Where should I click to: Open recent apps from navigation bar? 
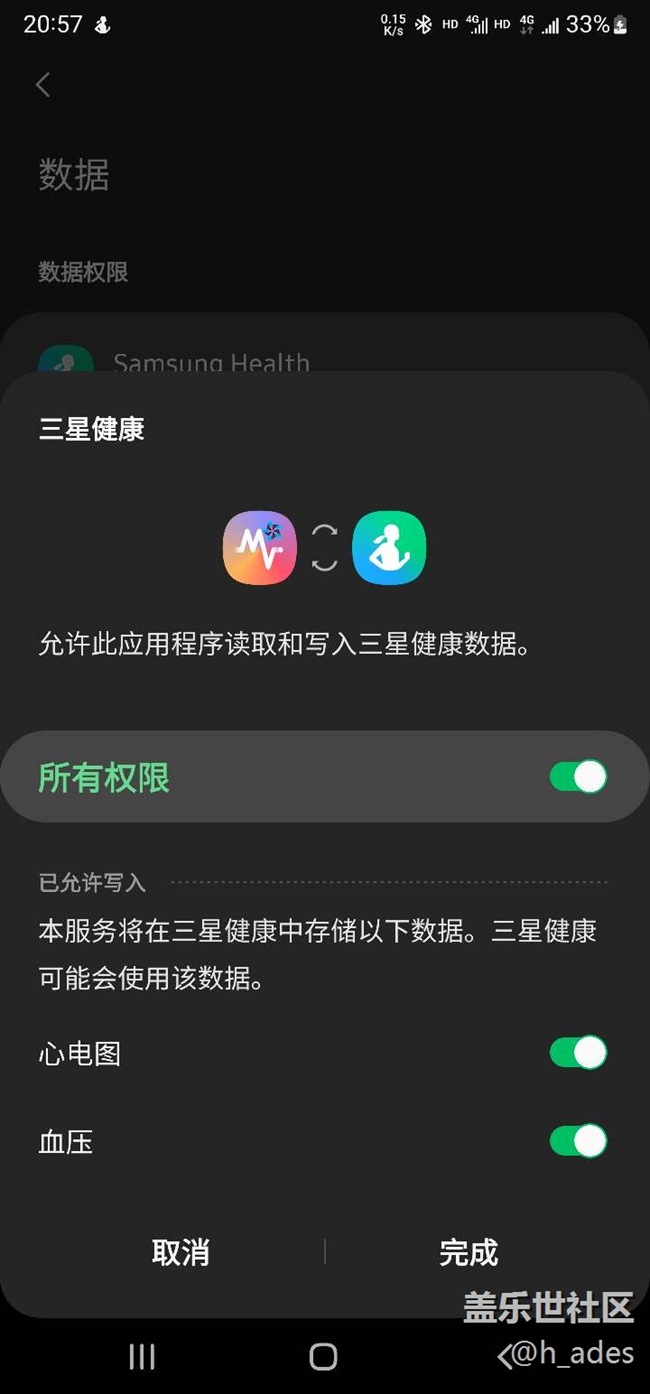point(142,1356)
